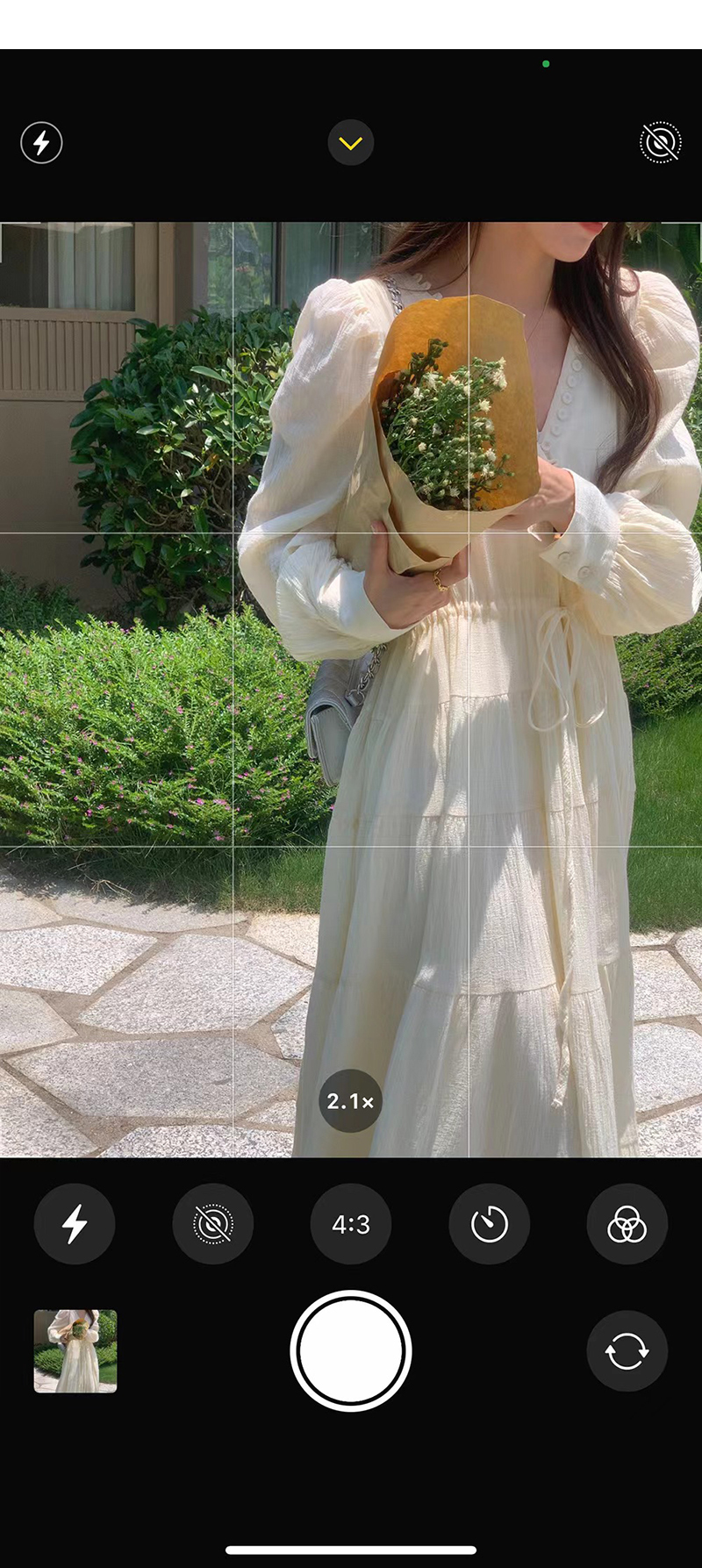Tap the 2.1x zoom level button
Screen dimensions: 702x1568
pos(350,1101)
